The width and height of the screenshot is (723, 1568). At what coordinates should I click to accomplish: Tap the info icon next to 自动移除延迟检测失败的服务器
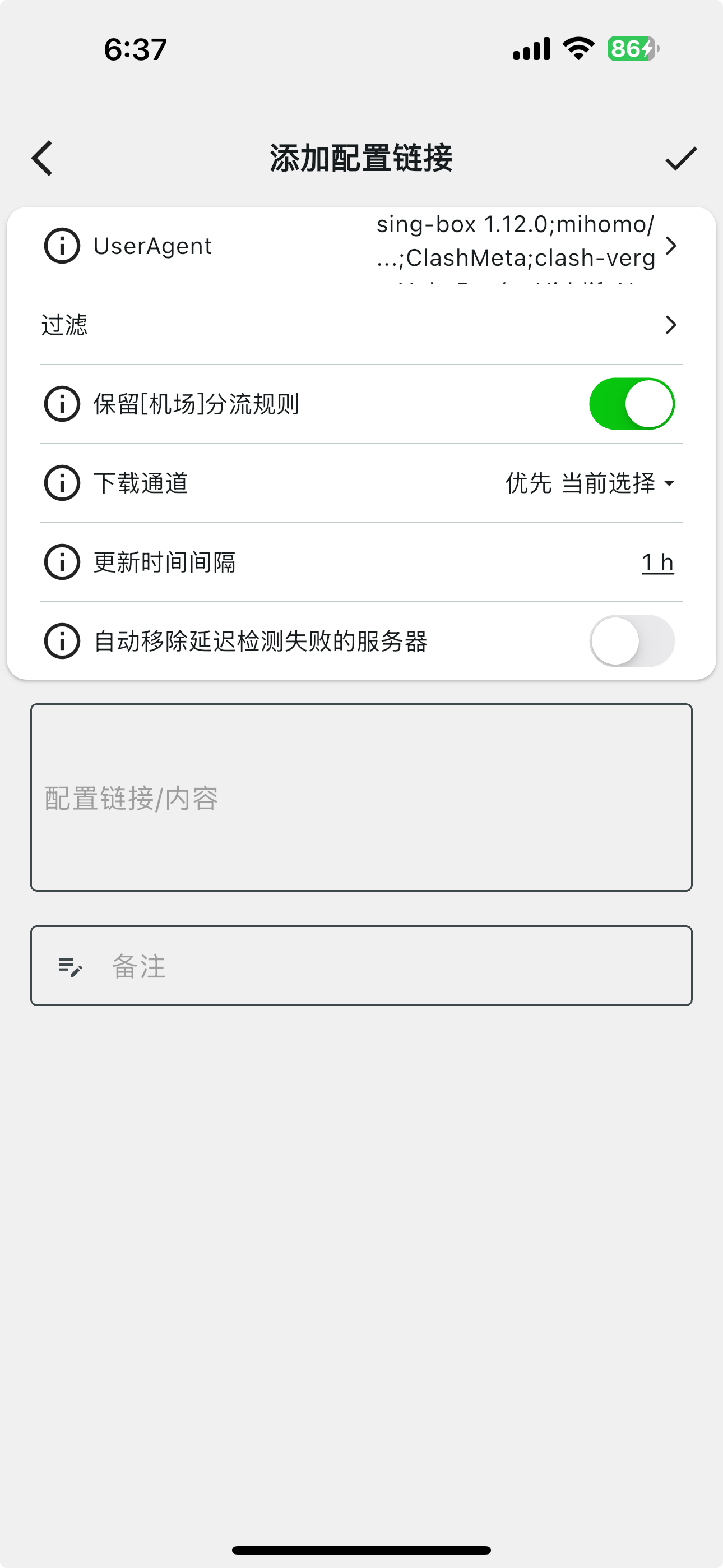pyautogui.click(x=62, y=640)
